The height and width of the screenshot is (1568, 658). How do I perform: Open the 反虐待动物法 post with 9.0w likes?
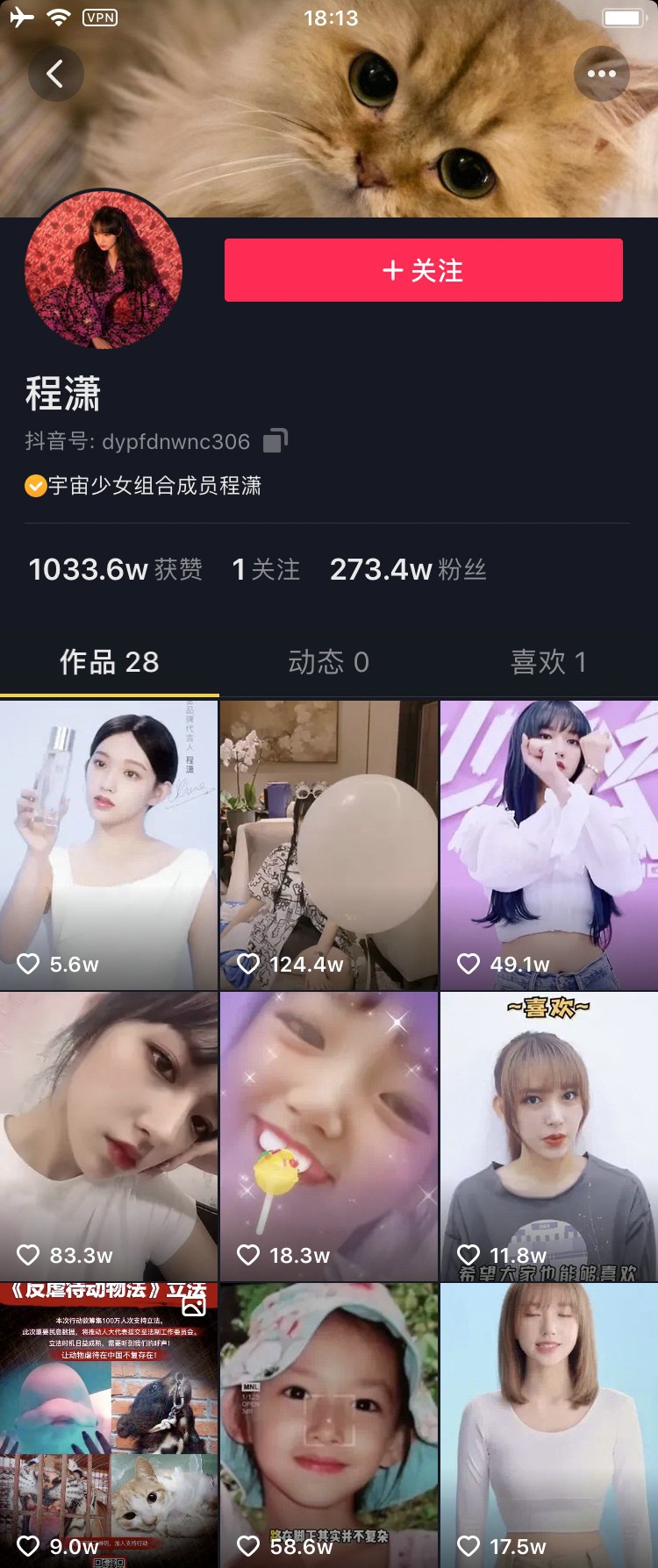click(x=109, y=1425)
